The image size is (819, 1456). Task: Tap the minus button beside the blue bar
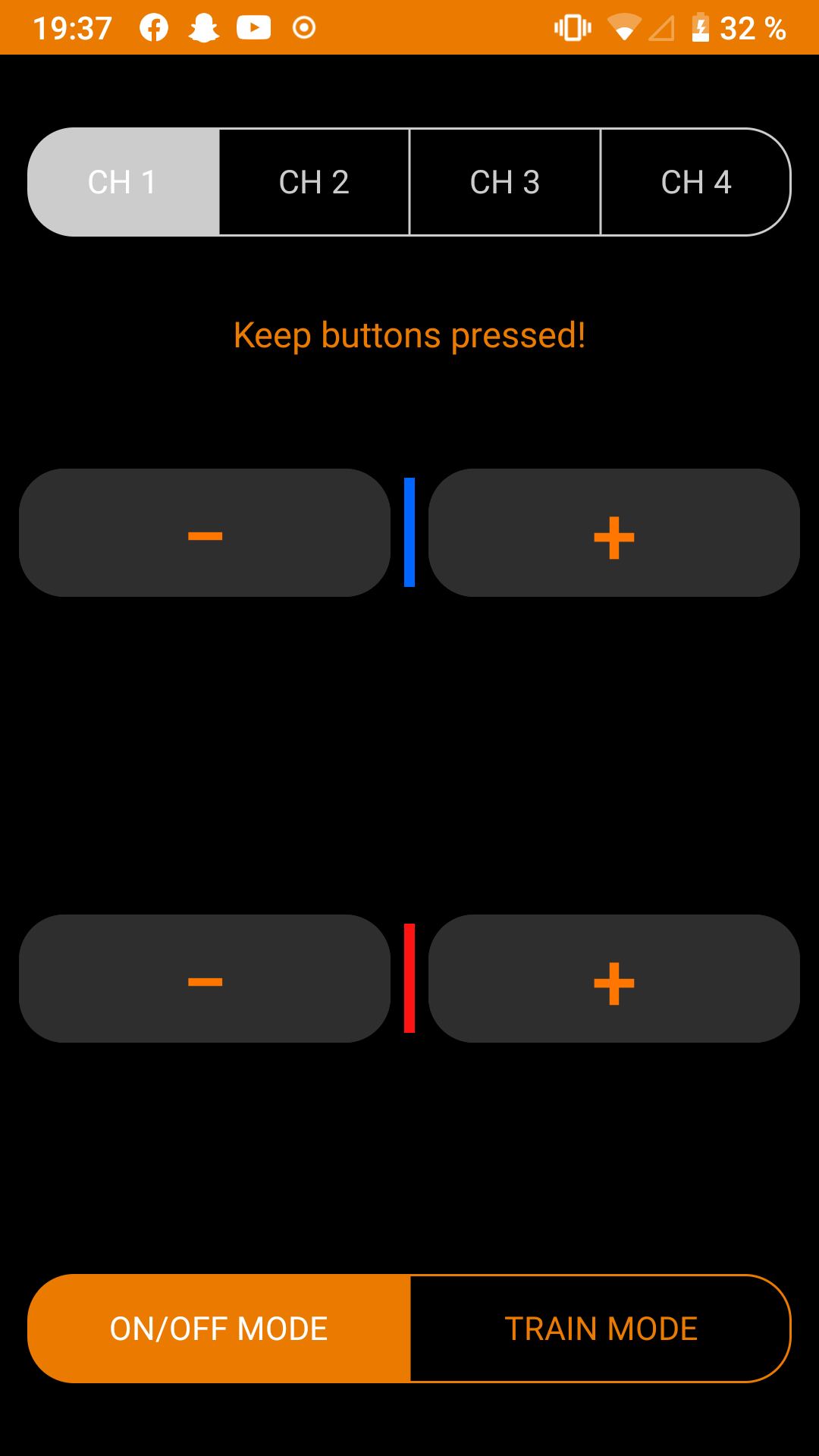click(x=205, y=533)
